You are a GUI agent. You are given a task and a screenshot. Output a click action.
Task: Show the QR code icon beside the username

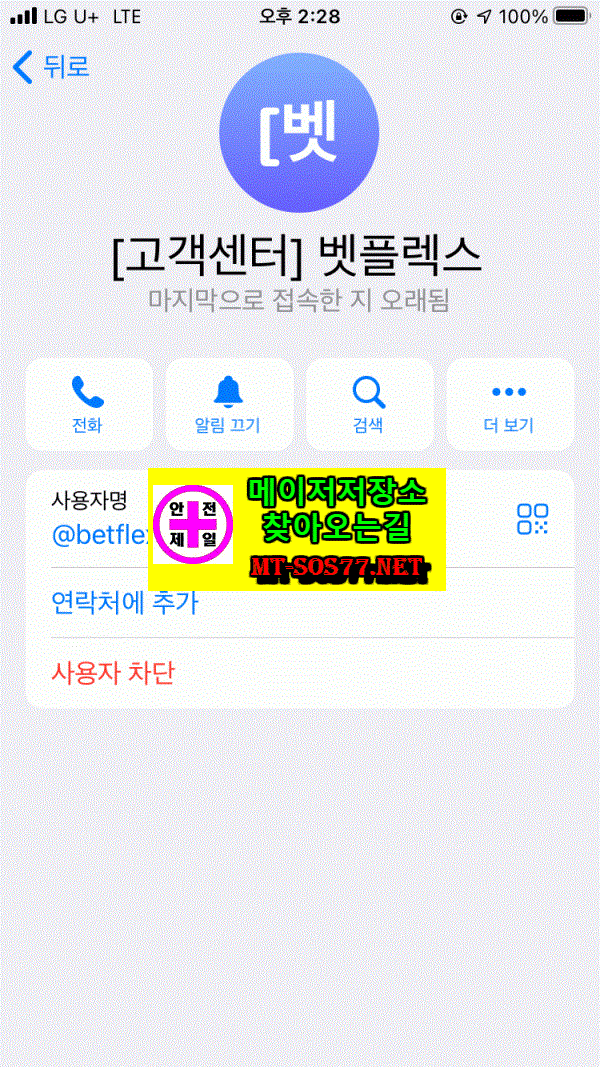533,519
